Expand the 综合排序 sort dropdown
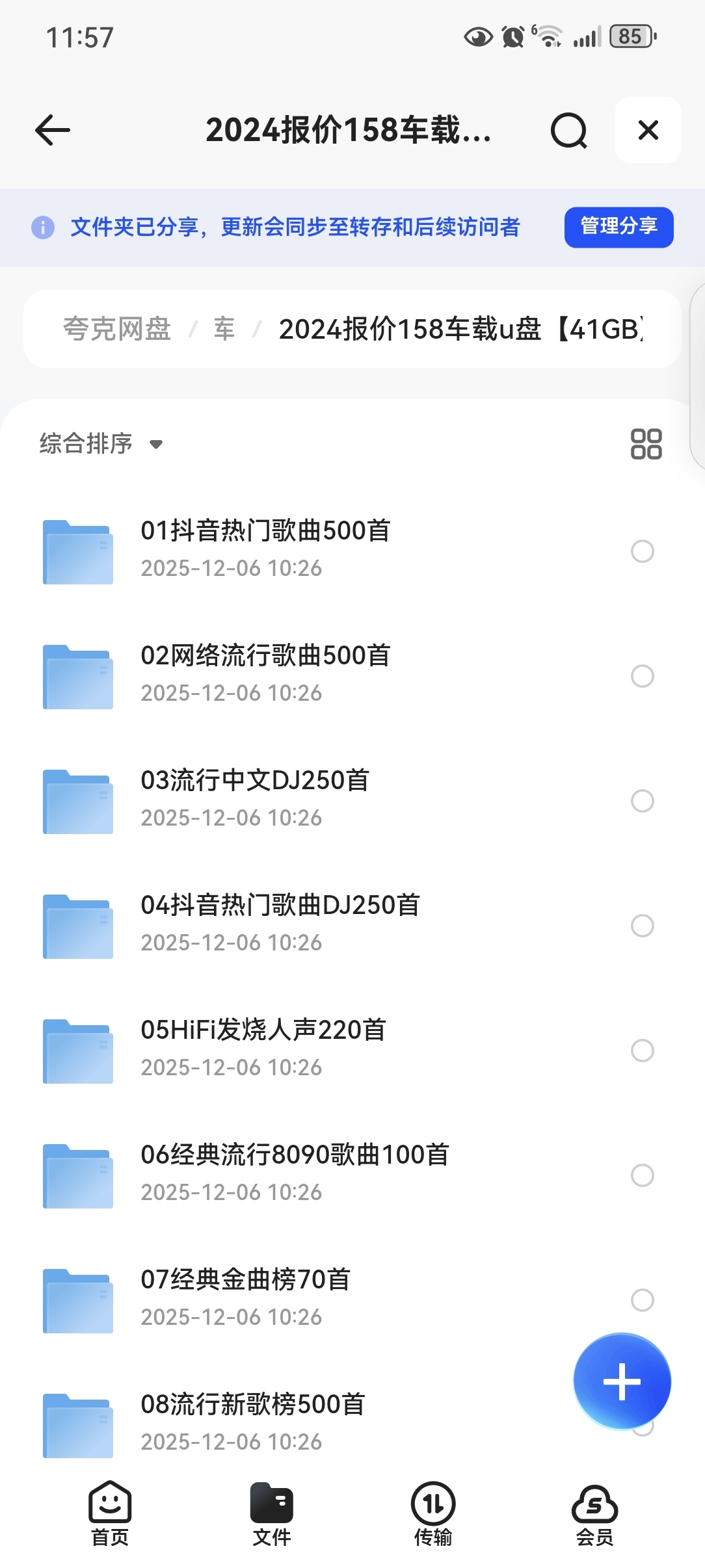This screenshot has height=1568, width=705. [x=101, y=444]
